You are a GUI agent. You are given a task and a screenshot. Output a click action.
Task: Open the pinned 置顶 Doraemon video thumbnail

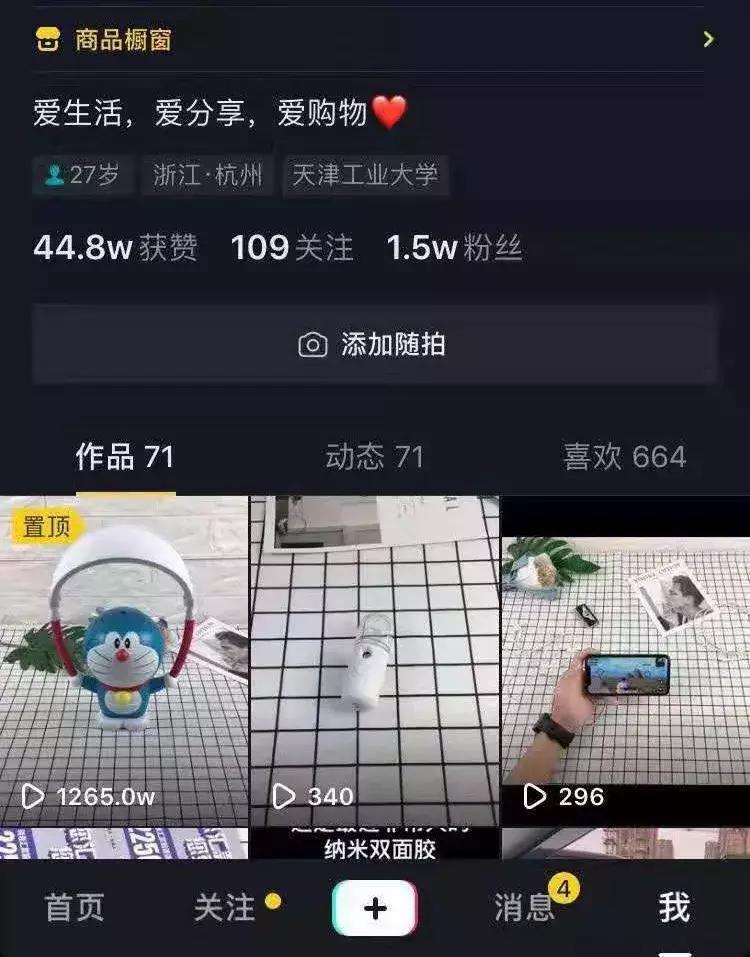point(122,660)
